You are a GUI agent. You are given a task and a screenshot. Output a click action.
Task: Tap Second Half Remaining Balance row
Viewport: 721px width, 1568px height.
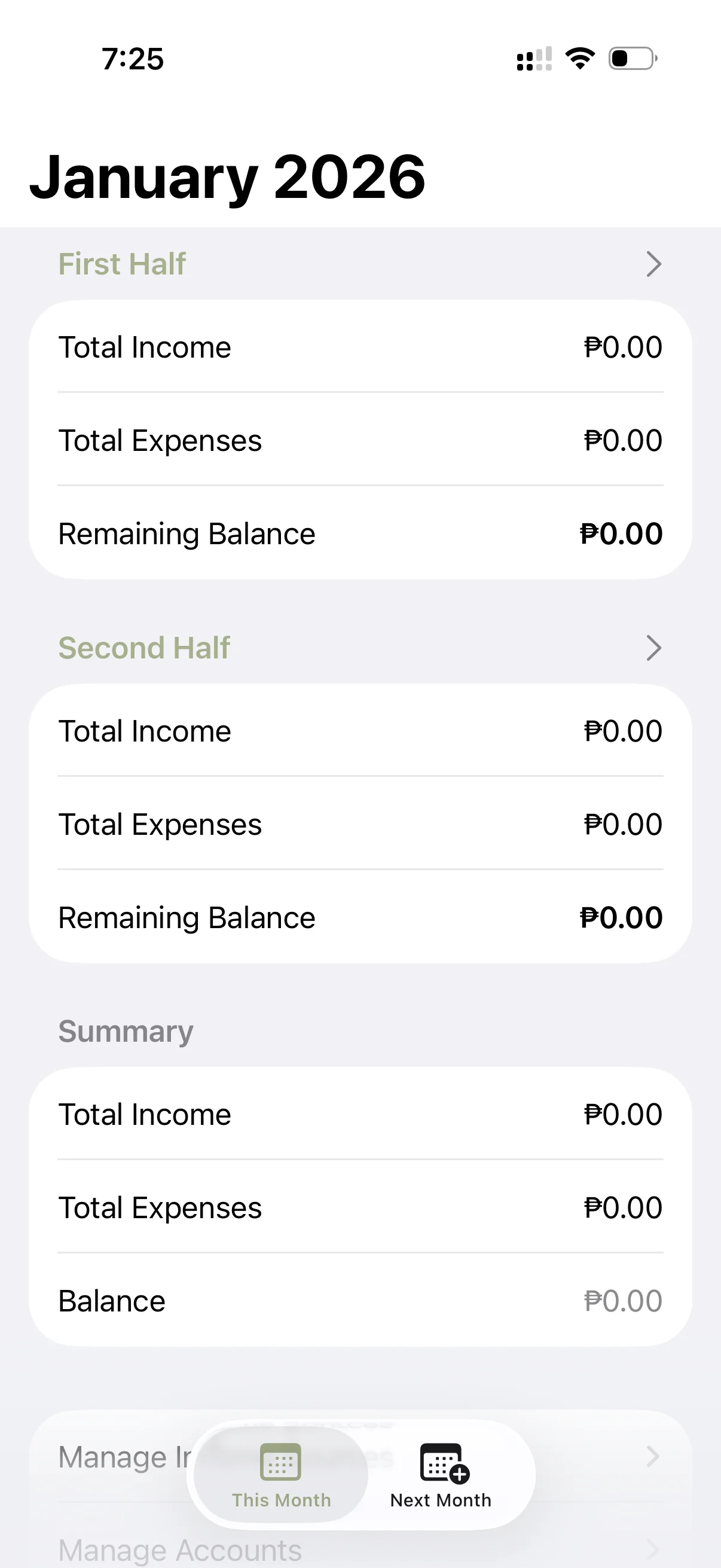pos(360,917)
